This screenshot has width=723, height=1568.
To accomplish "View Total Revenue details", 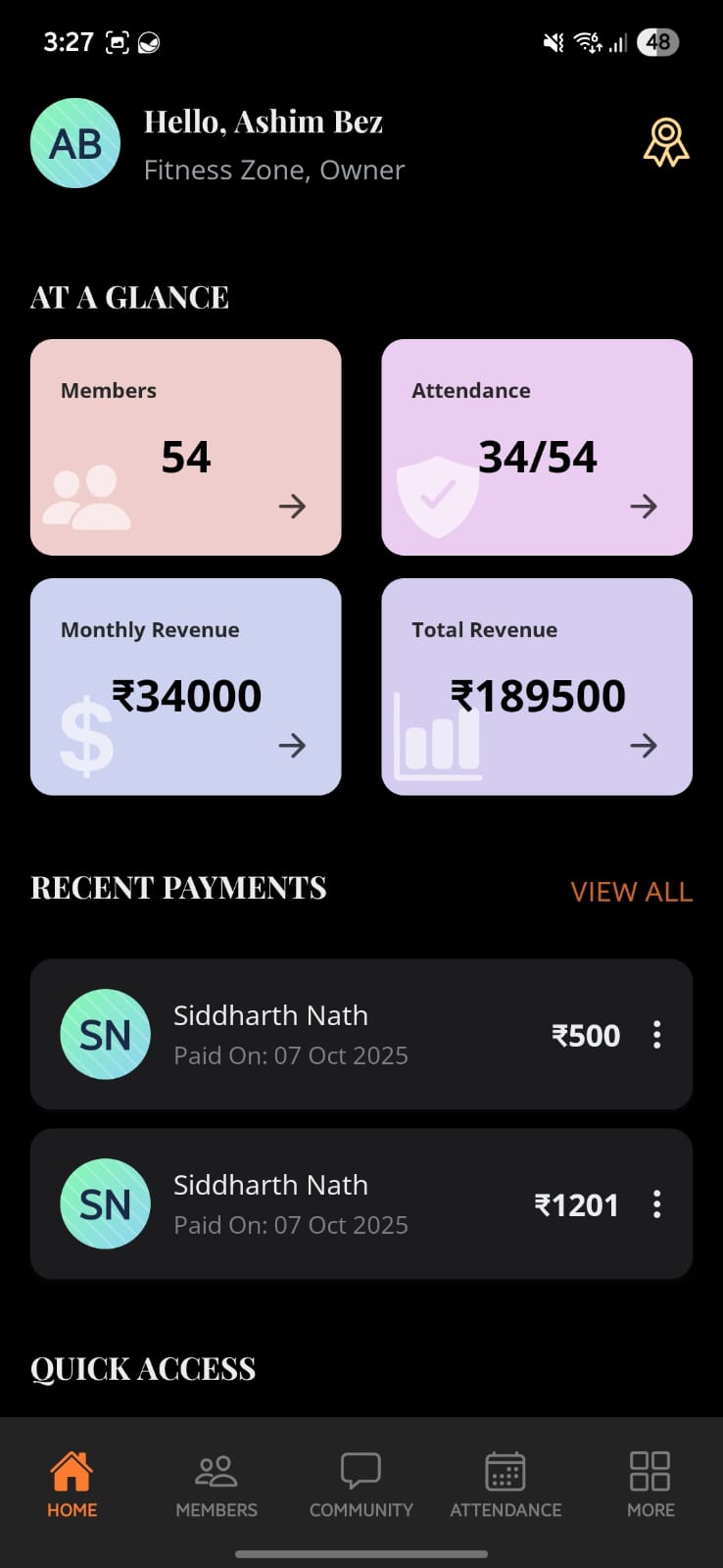I will click(x=536, y=686).
